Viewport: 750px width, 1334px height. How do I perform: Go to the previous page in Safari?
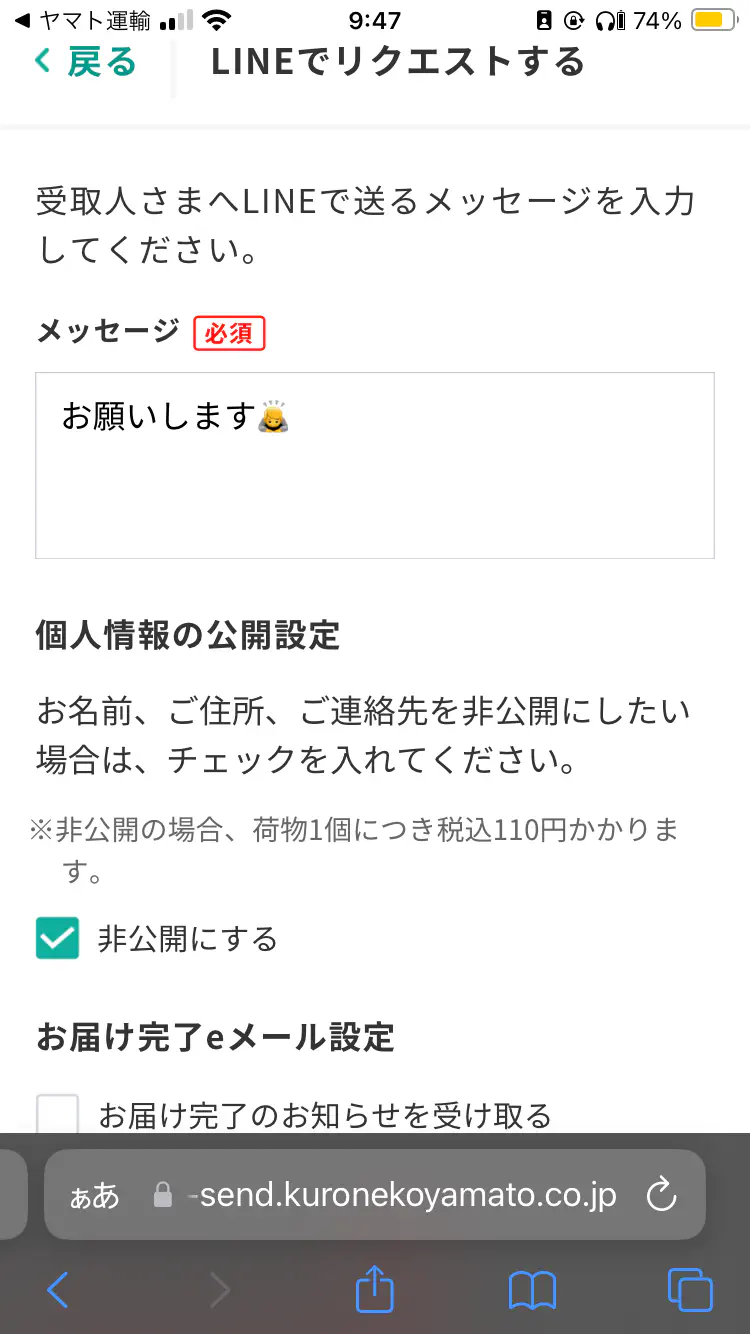[x=58, y=1290]
